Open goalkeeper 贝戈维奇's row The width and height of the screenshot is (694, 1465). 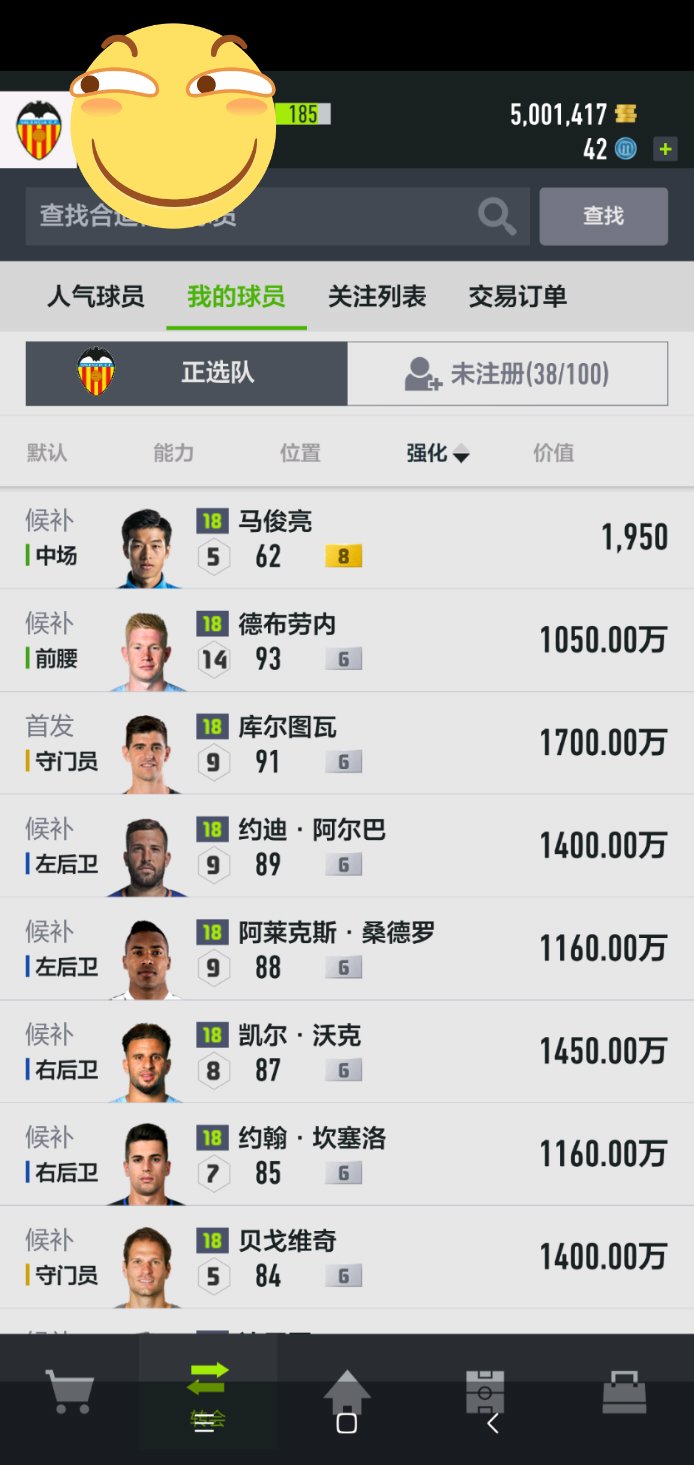(x=347, y=1258)
